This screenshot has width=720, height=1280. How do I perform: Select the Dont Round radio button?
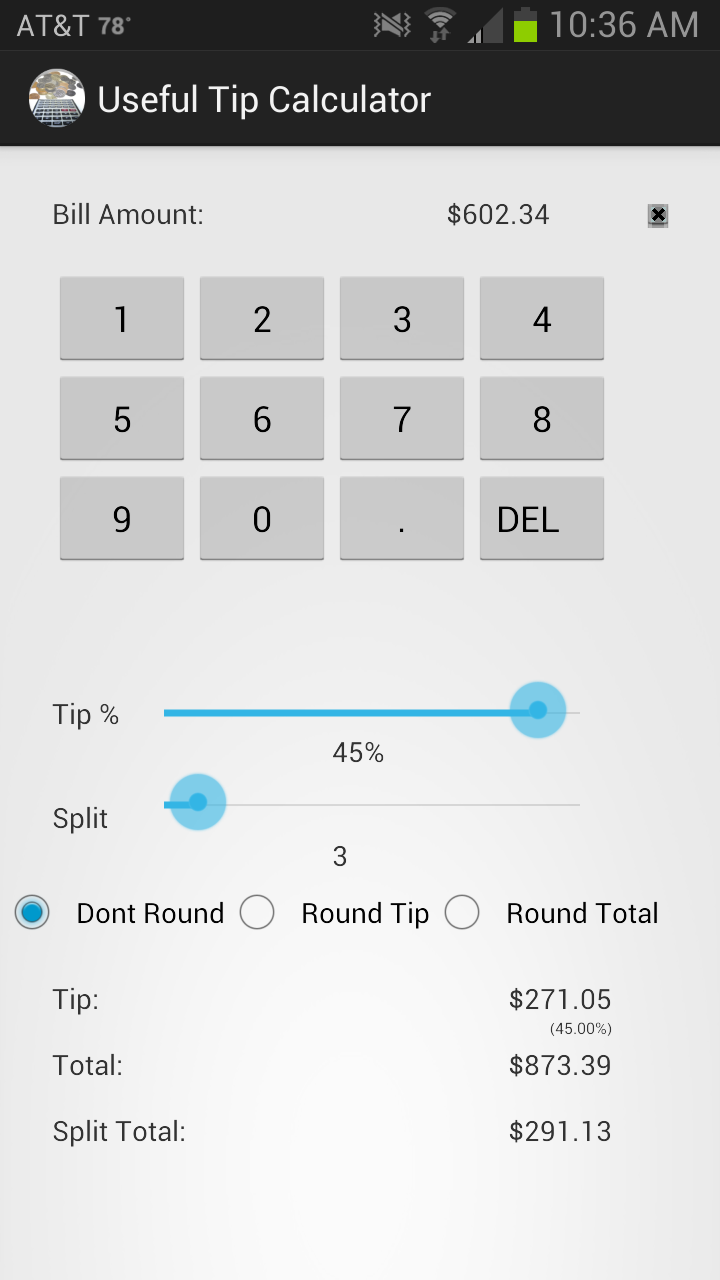click(x=32, y=912)
